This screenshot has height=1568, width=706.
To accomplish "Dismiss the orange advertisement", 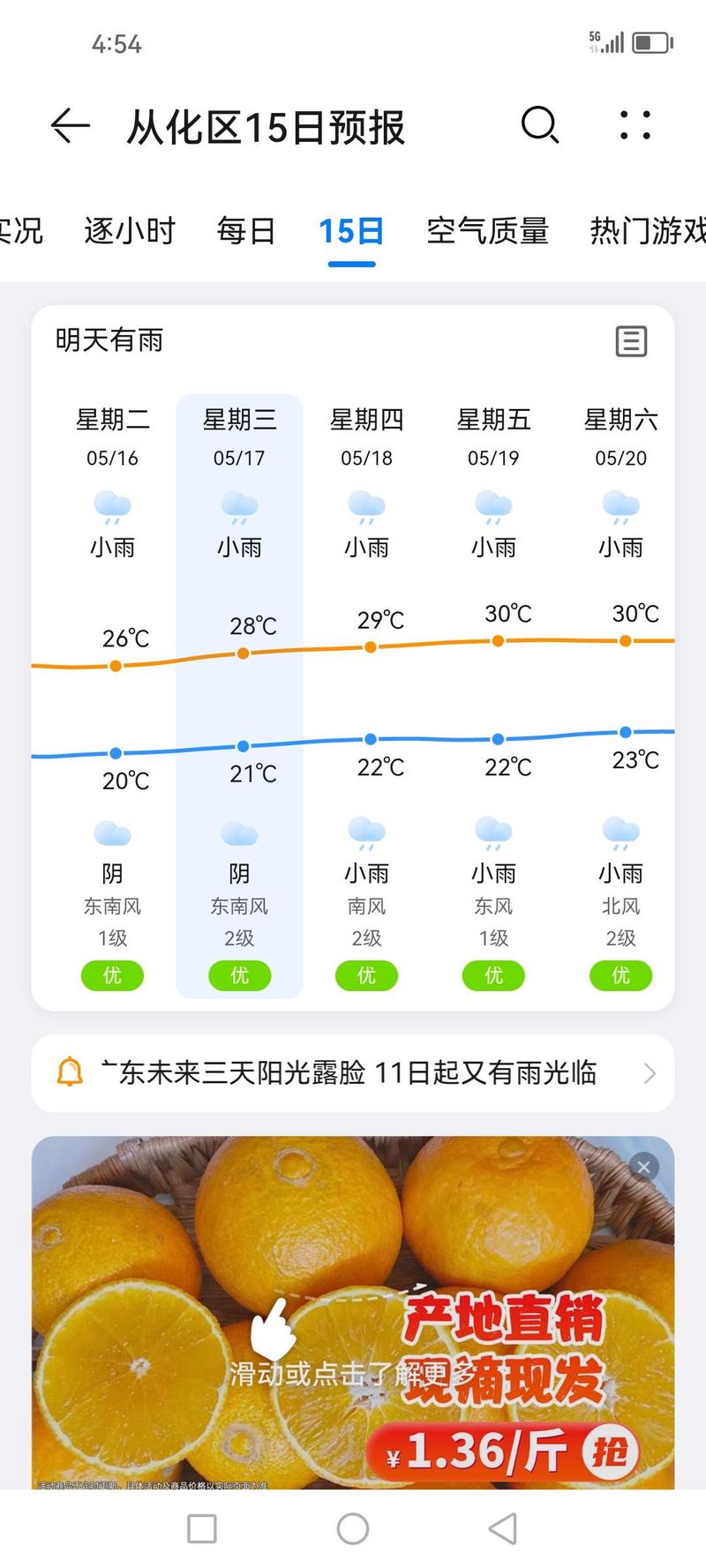I will (643, 1166).
